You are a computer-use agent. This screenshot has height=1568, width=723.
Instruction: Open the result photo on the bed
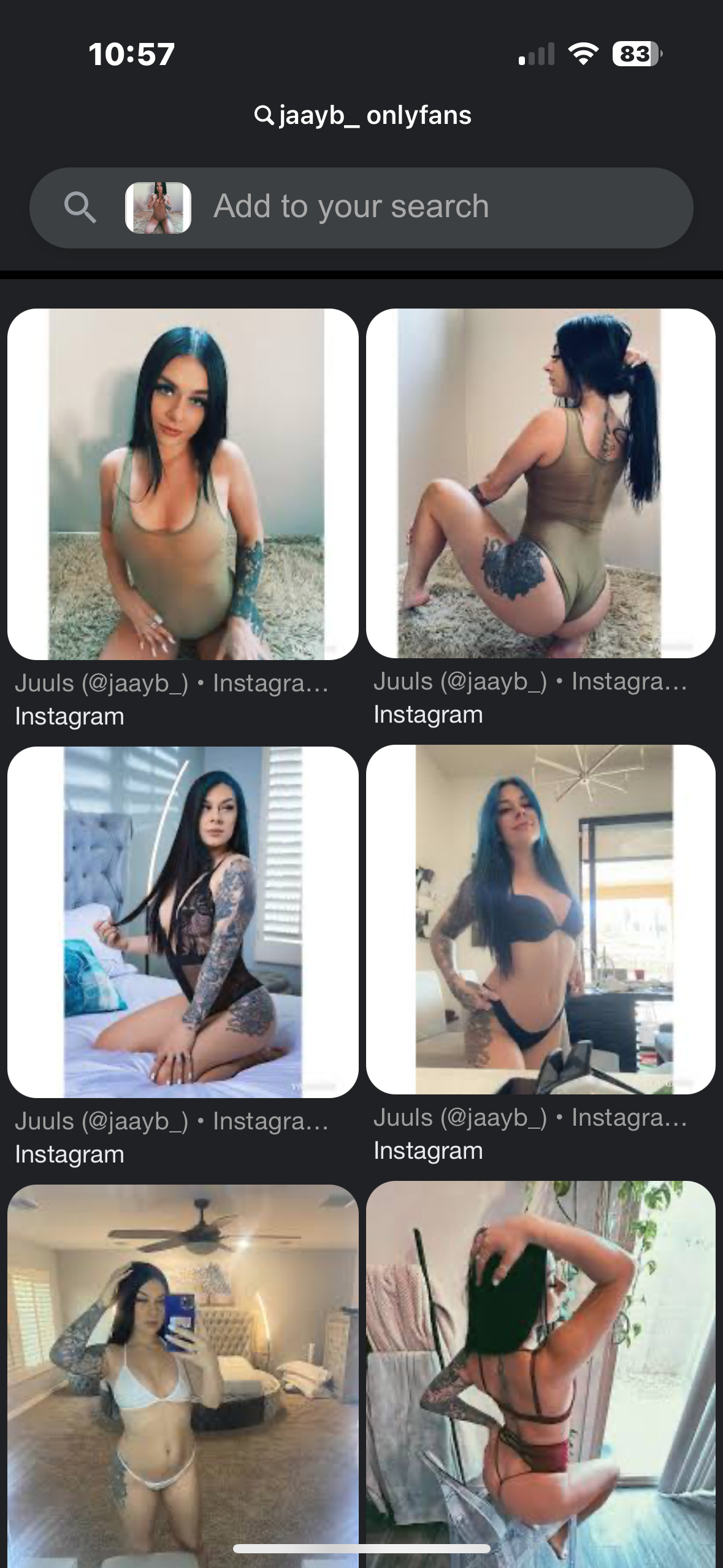183,921
